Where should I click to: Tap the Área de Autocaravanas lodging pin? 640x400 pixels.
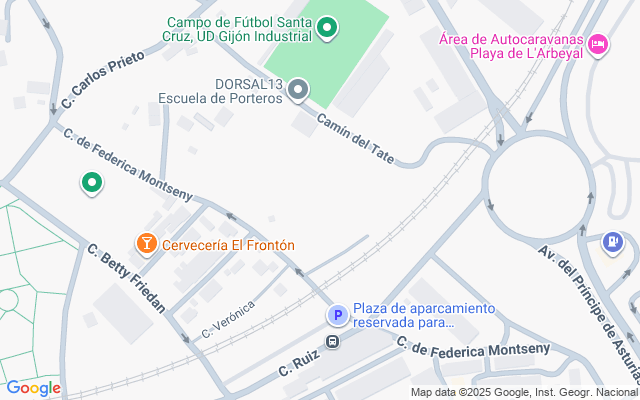[598, 44]
